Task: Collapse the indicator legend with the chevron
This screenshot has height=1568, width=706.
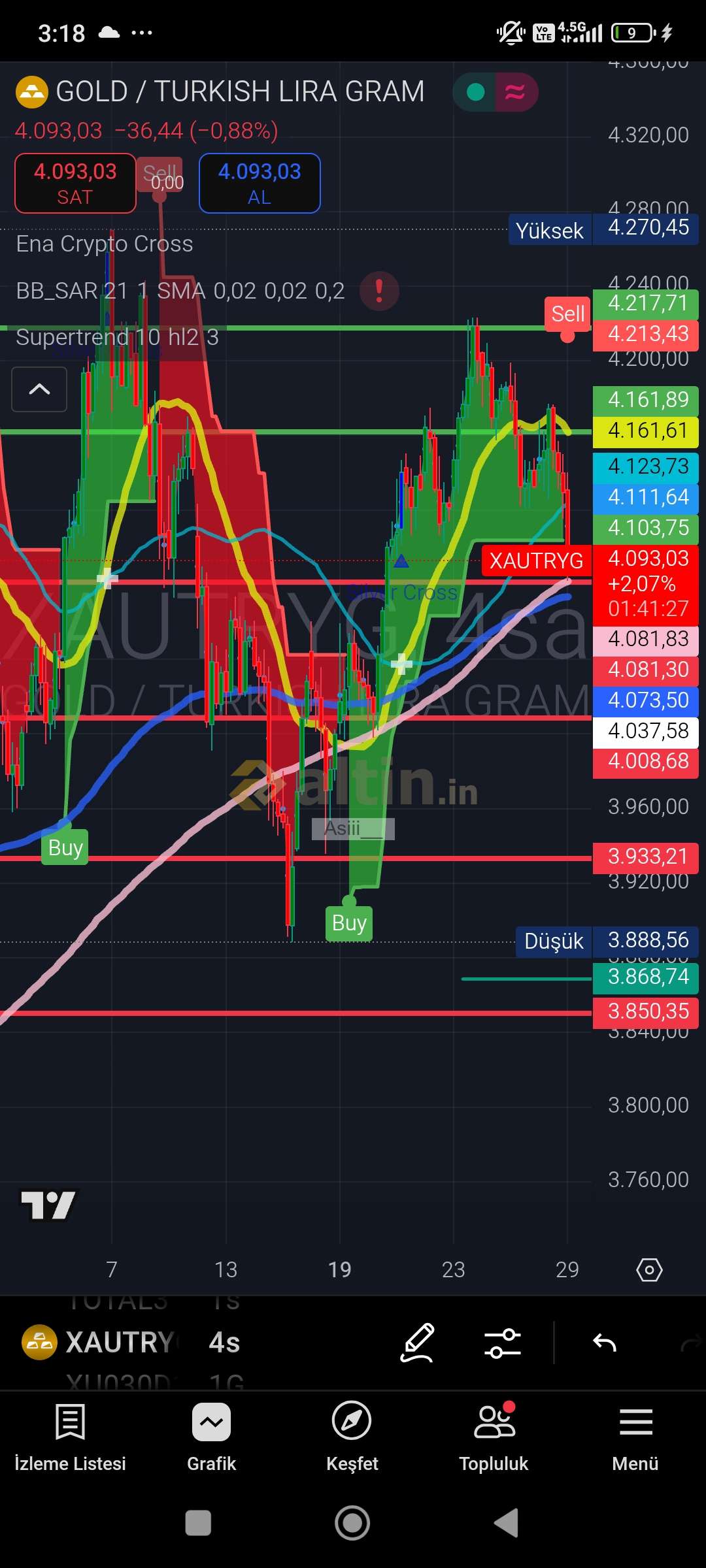Action: [39, 389]
